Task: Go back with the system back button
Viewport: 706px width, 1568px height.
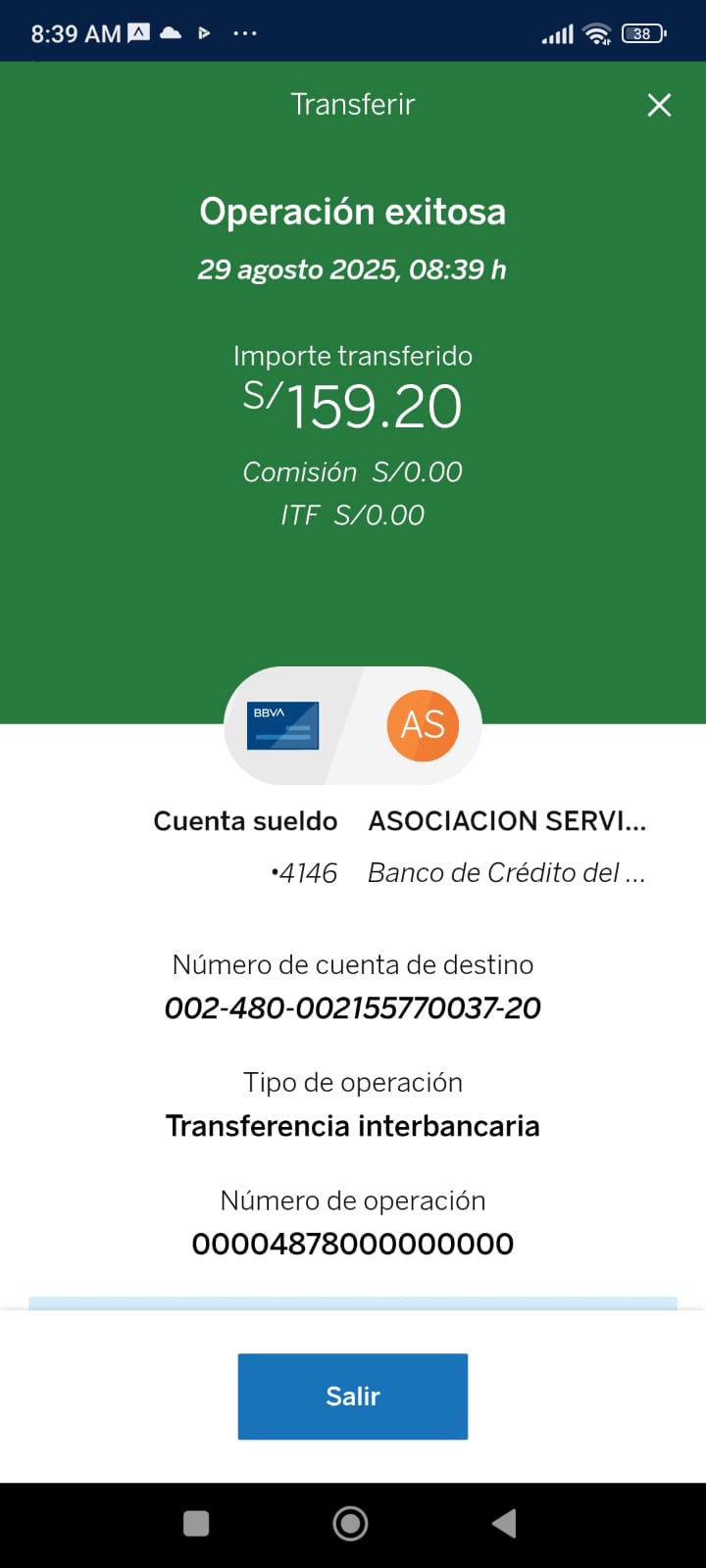Action: click(x=504, y=1523)
